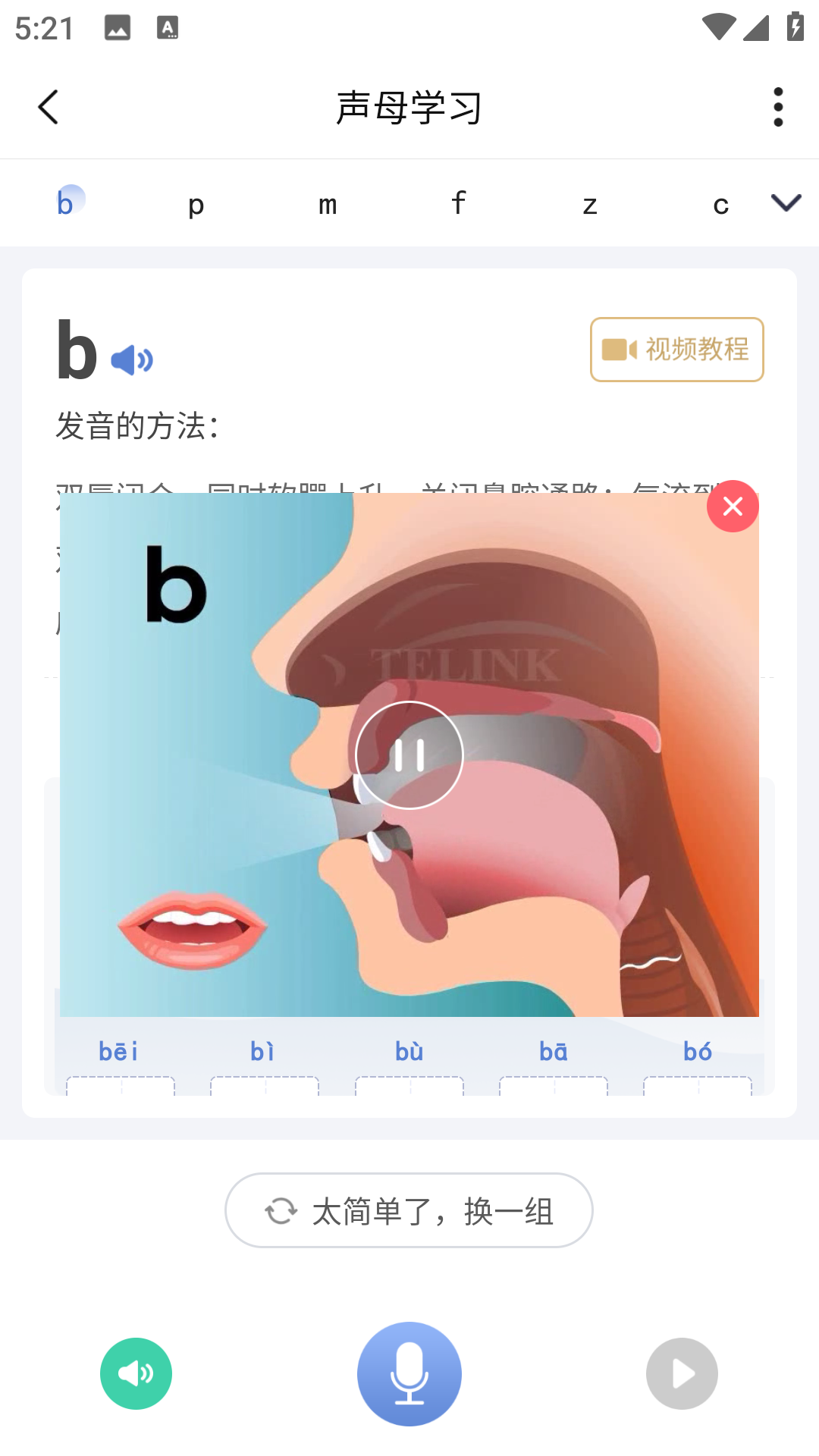Select the b initial tab

coord(67,202)
